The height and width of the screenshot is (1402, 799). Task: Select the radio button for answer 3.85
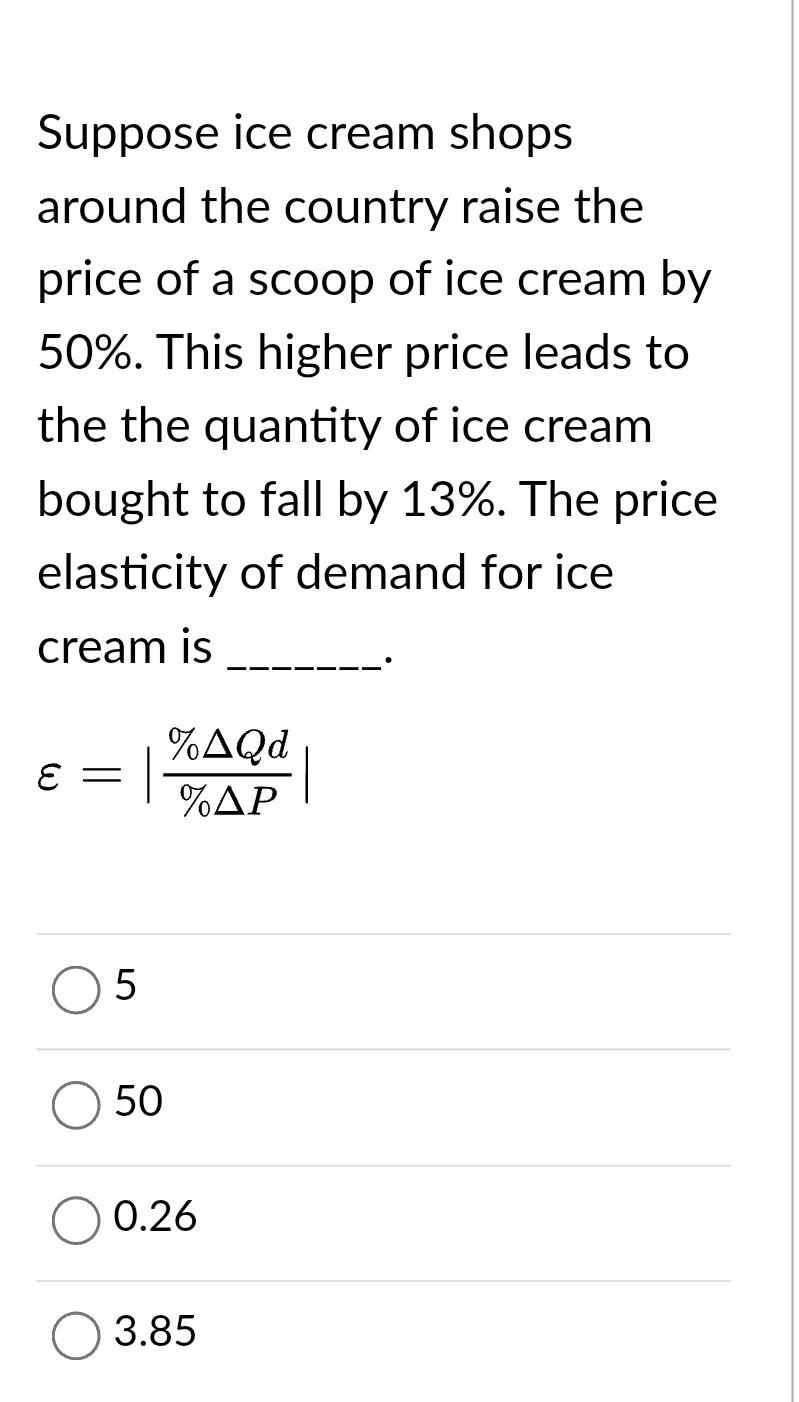coord(75,1334)
